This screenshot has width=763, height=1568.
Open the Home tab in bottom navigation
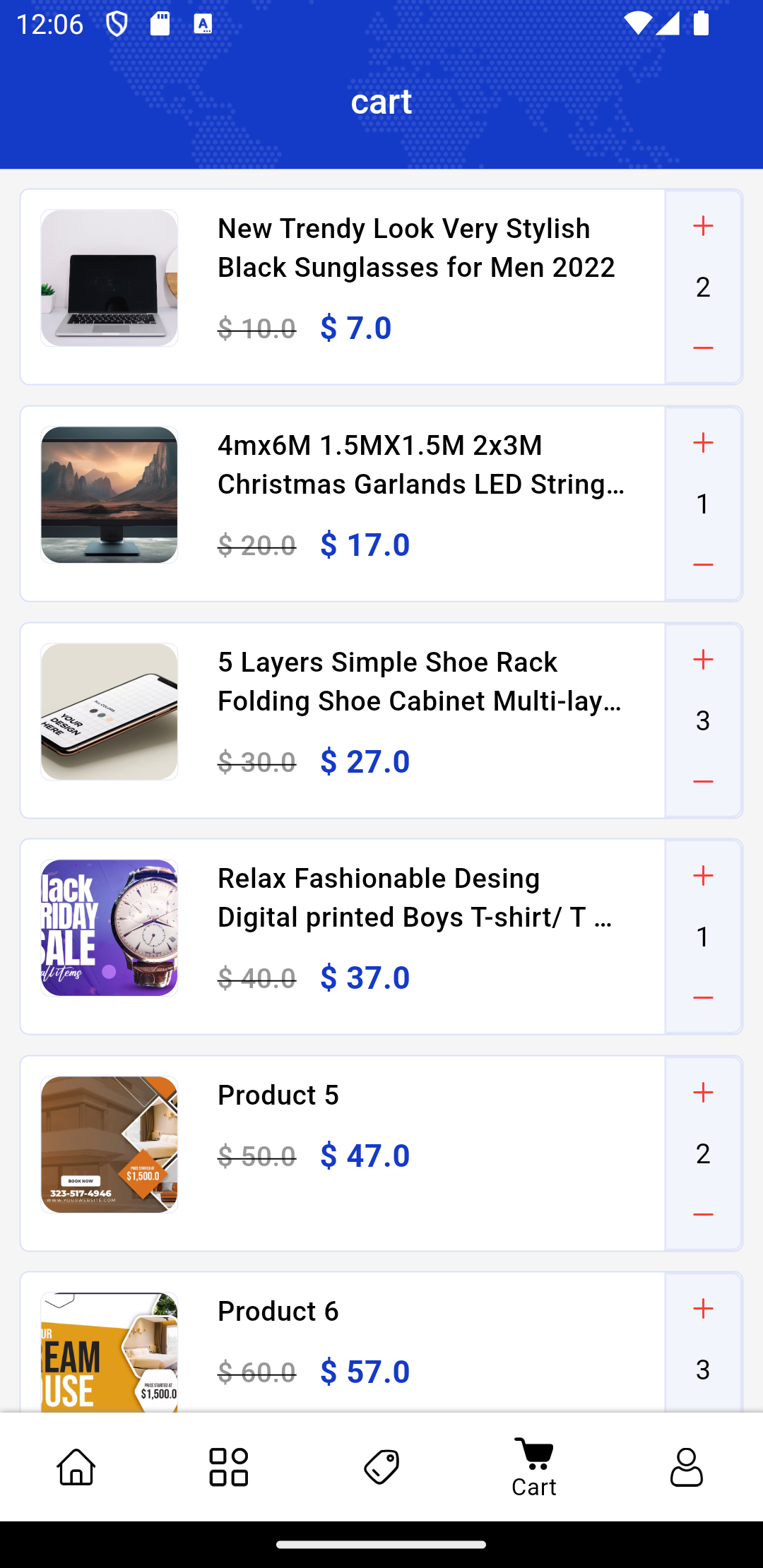(x=76, y=1465)
